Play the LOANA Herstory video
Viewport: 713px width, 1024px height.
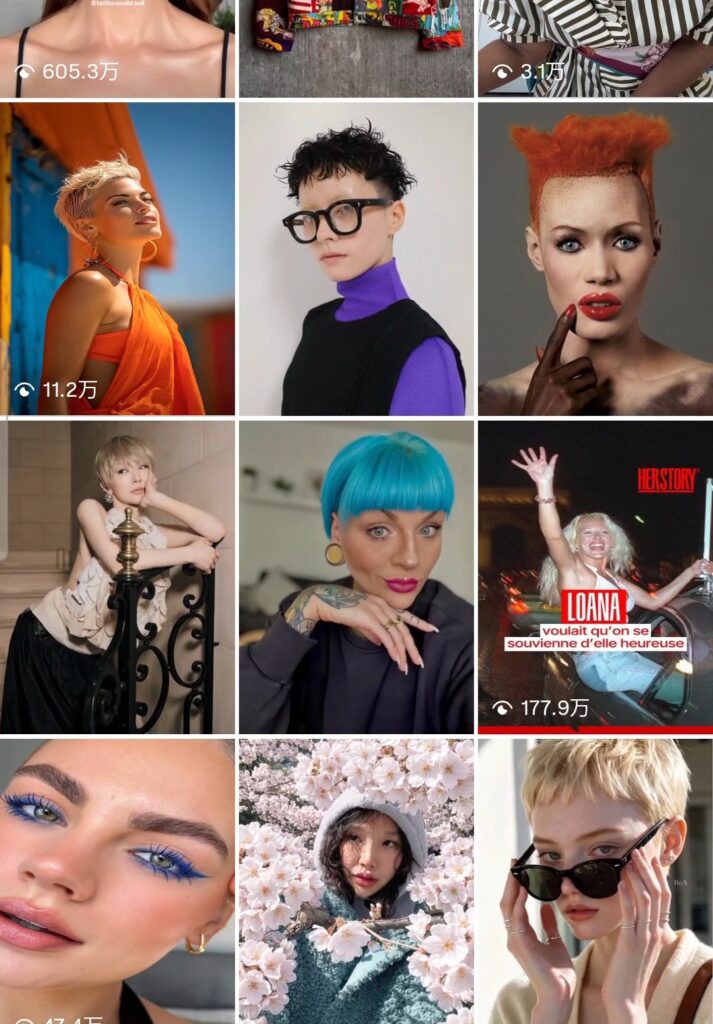click(x=595, y=577)
